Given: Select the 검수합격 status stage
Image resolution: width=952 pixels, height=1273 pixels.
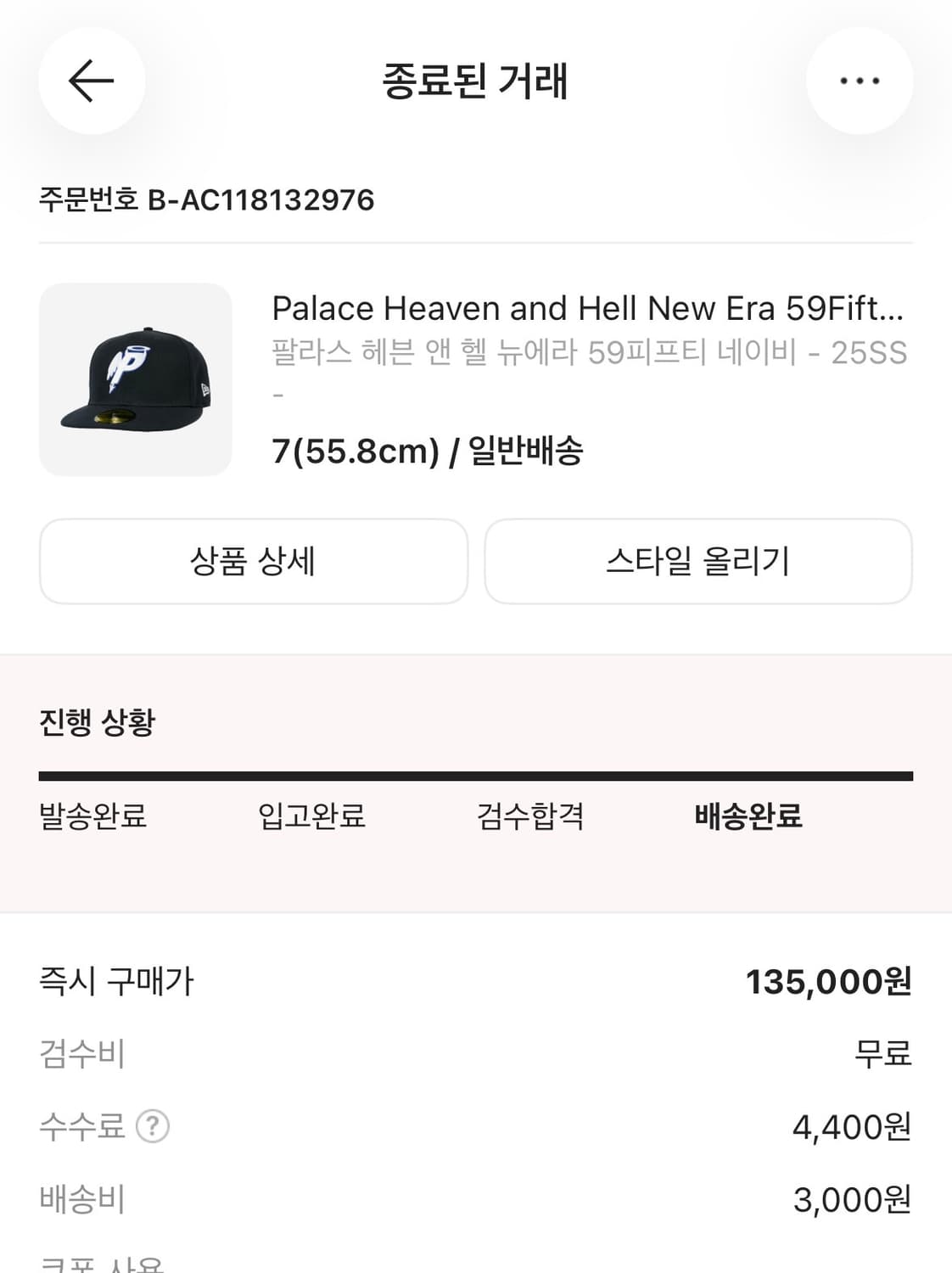Looking at the screenshot, I should 529,817.
